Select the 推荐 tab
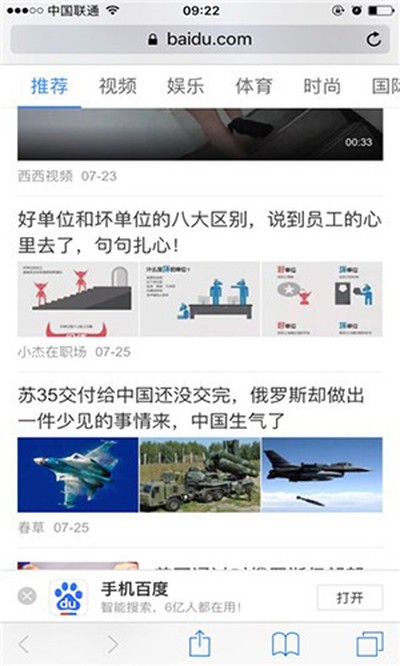 [x=49, y=86]
